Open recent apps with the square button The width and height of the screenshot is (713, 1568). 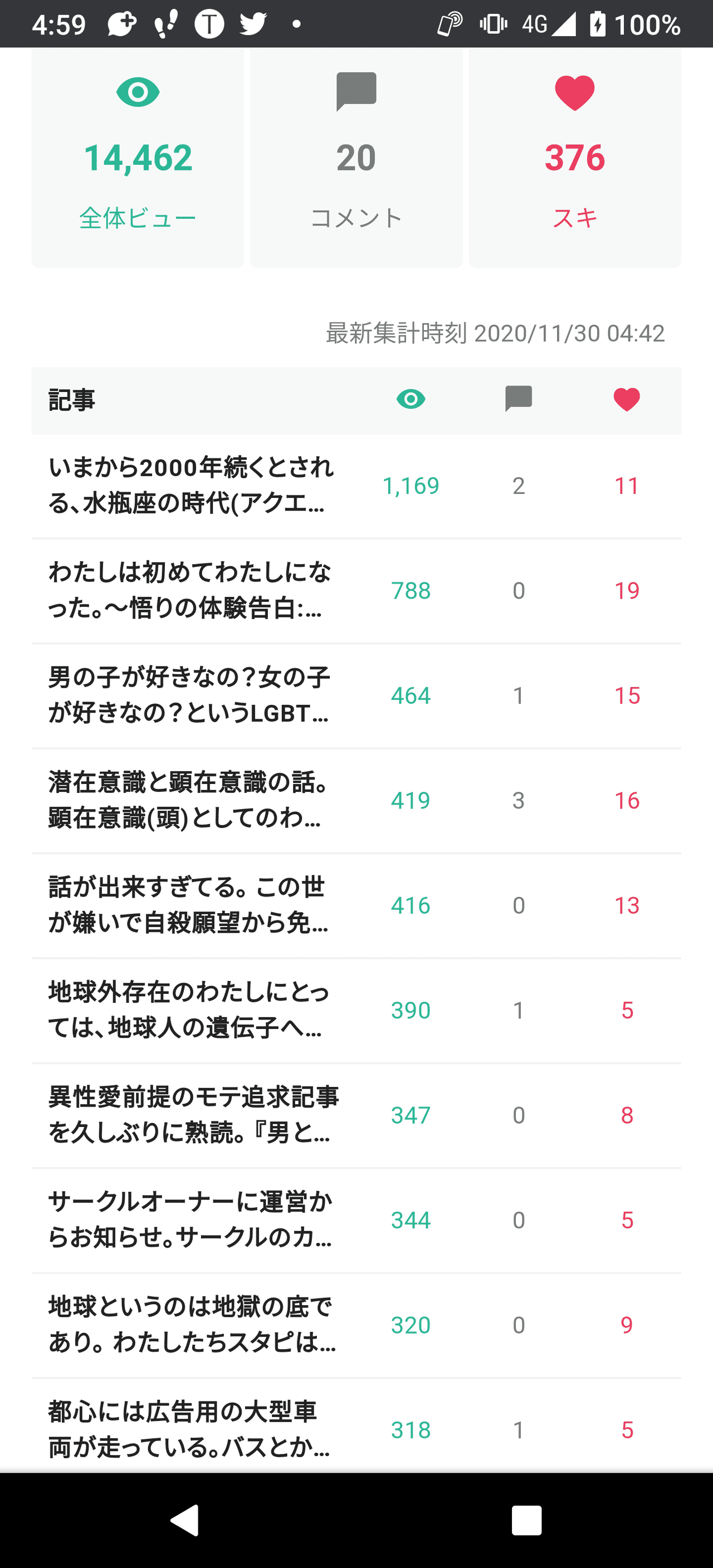527,1521
